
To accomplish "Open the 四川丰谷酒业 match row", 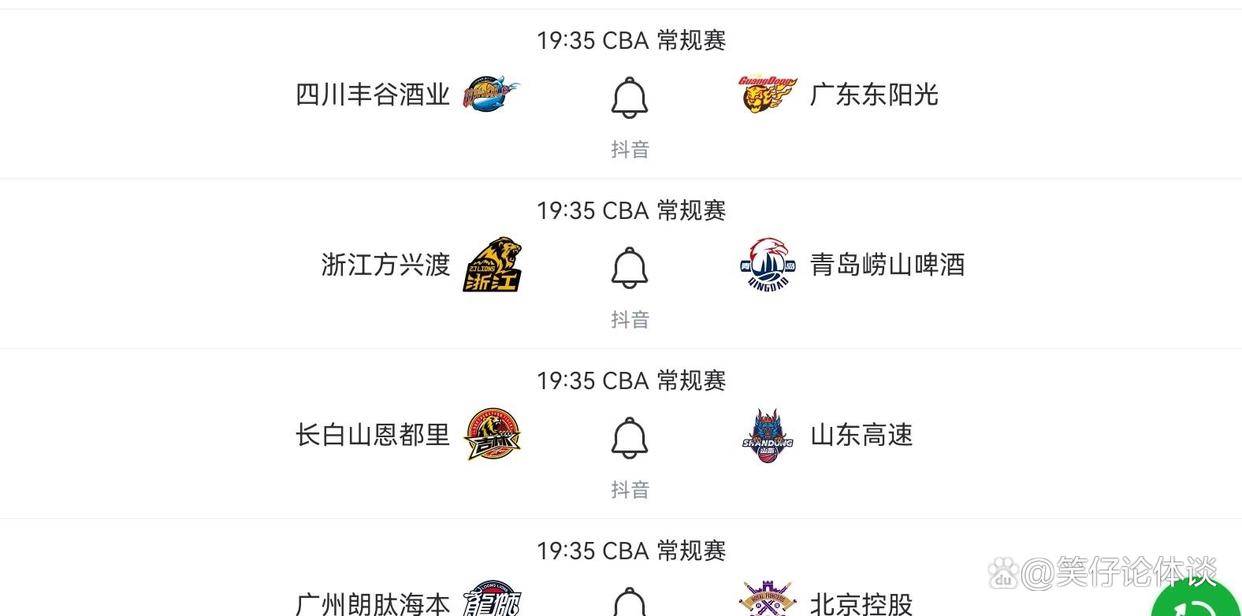I will (x=373, y=95).
